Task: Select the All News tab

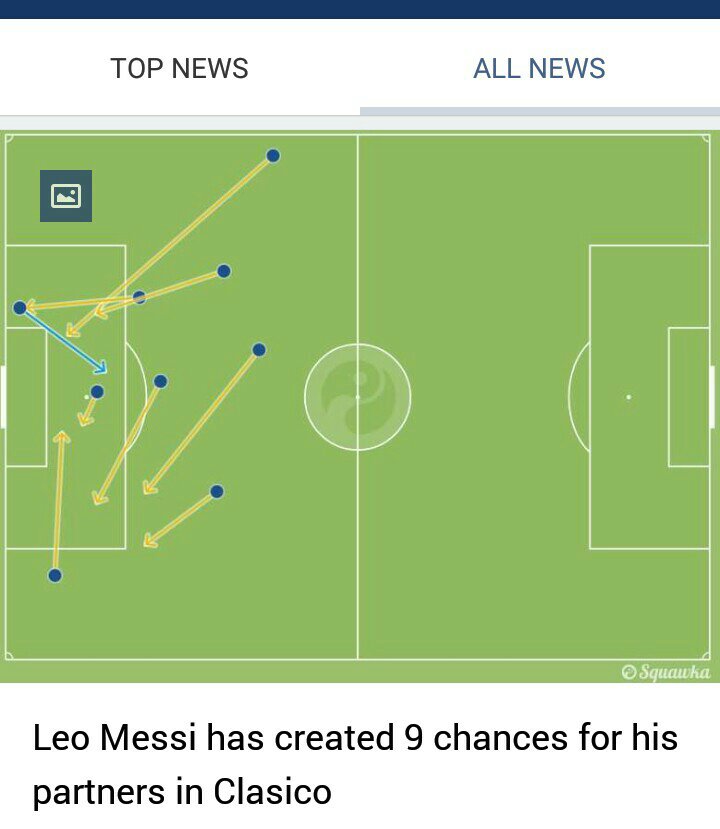Action: tap(539, 68)
